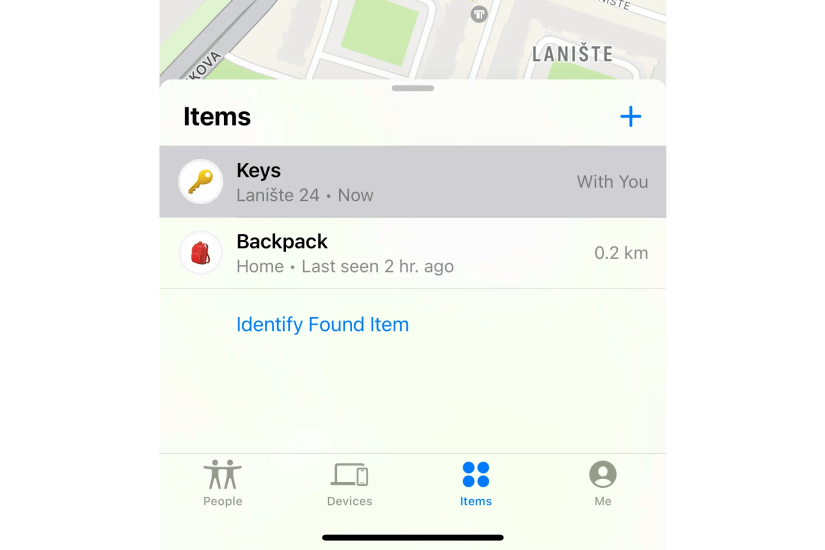Tap Identify Found Item link
Image resolution: width=825 pixels, height=550 pixels.
click(322, 325)
